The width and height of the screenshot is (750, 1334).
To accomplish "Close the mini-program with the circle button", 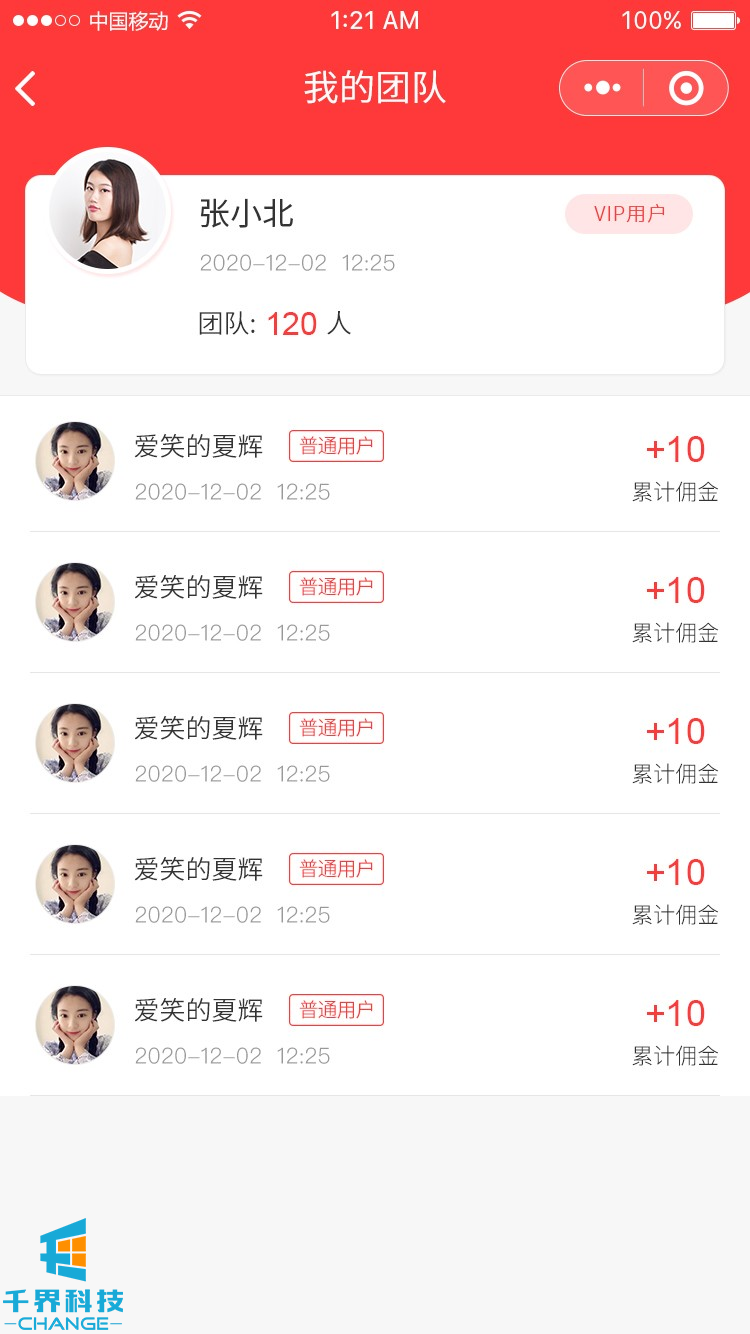I will (x=686, y=89).
